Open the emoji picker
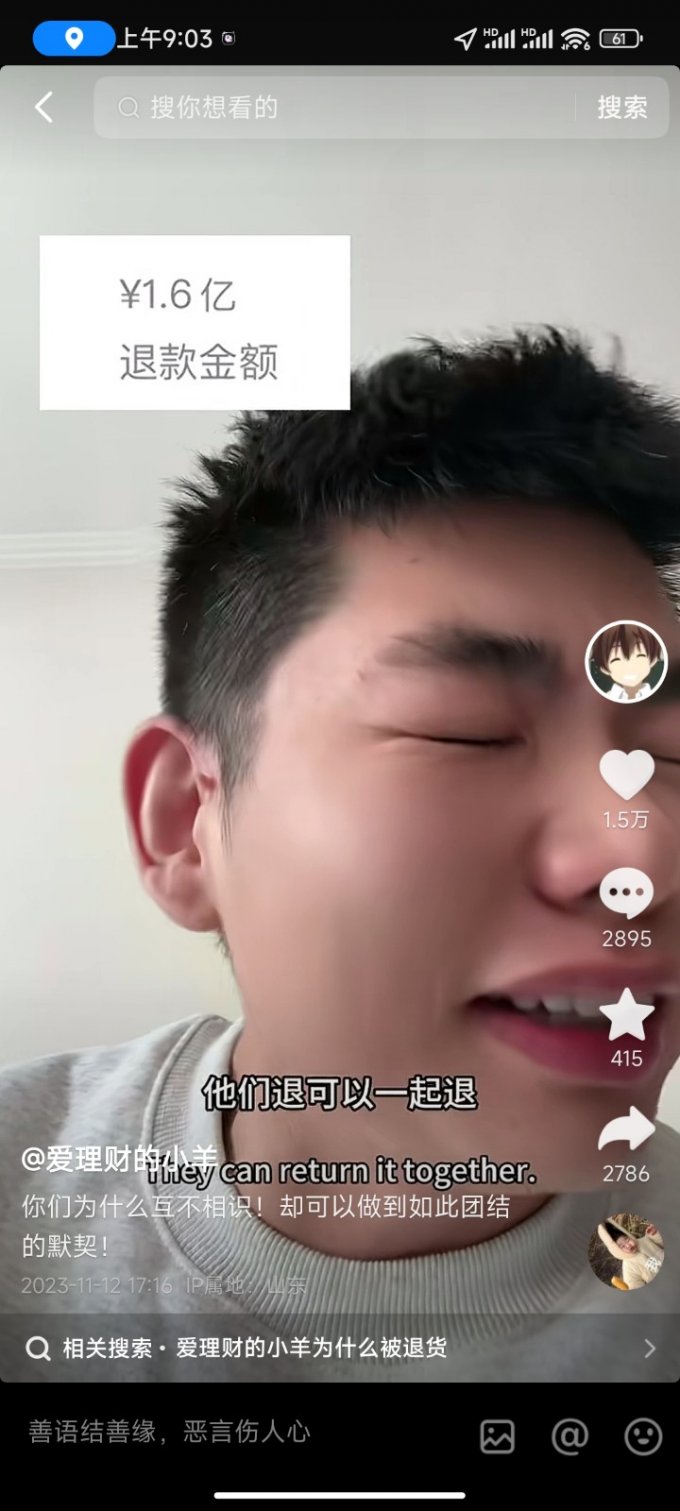Screen dimensions: 680x1511 (643, 1436)
